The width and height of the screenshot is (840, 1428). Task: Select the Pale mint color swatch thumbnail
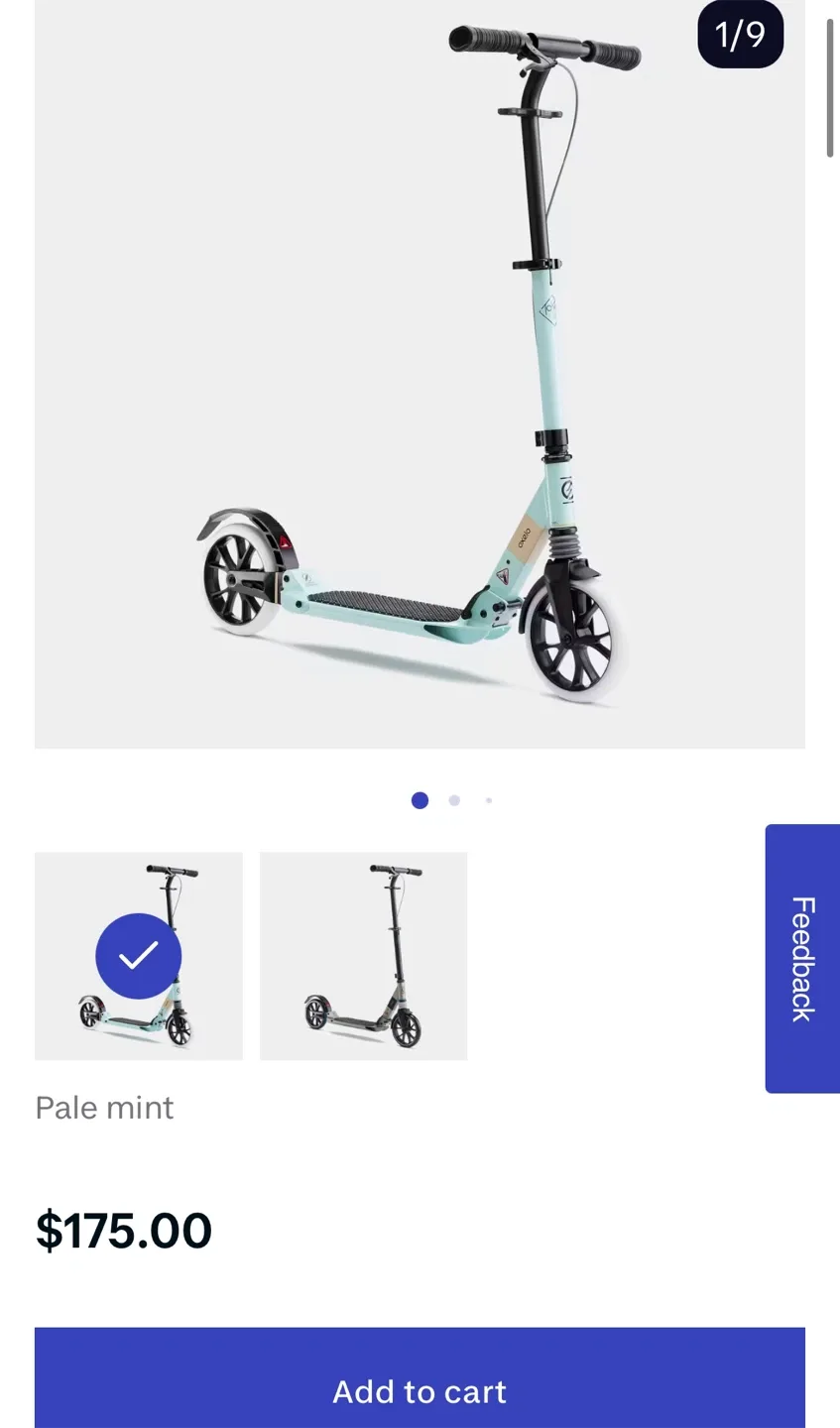click(139, 956)
